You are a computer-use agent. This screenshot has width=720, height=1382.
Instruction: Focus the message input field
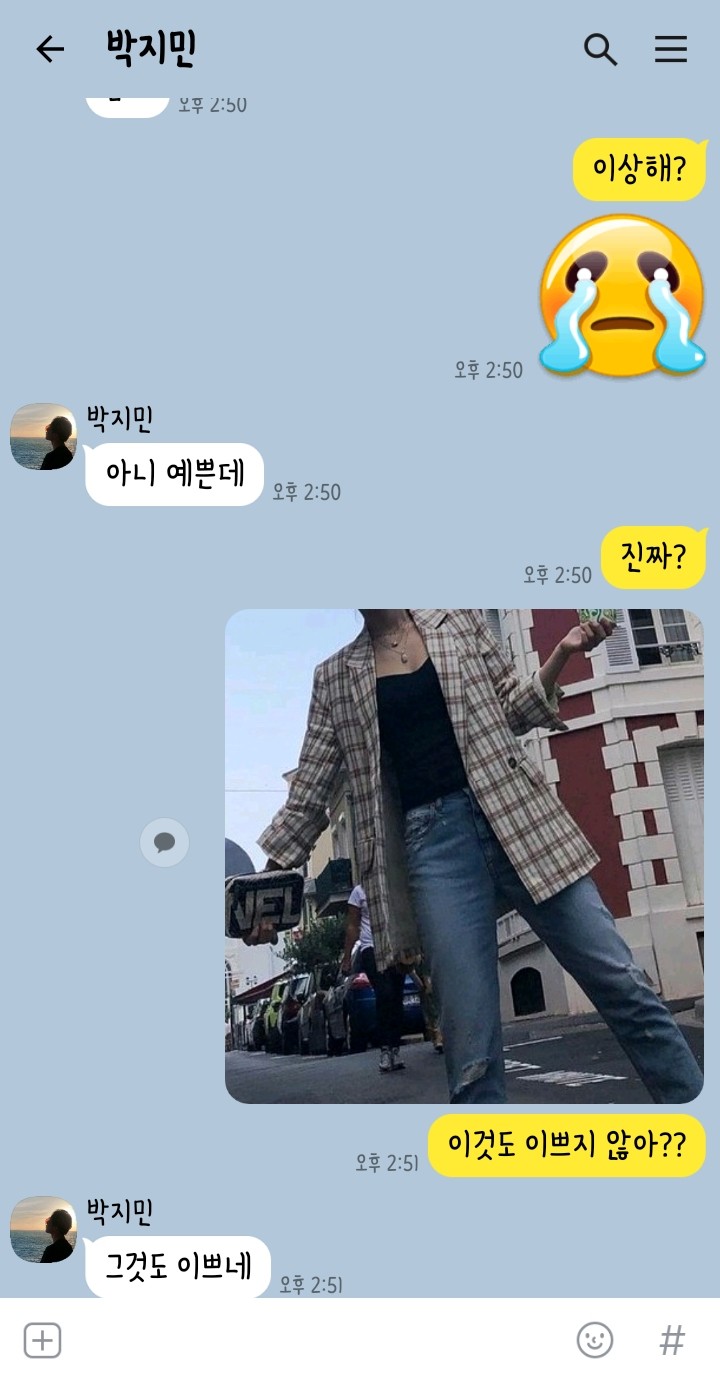click(310, 1340)
